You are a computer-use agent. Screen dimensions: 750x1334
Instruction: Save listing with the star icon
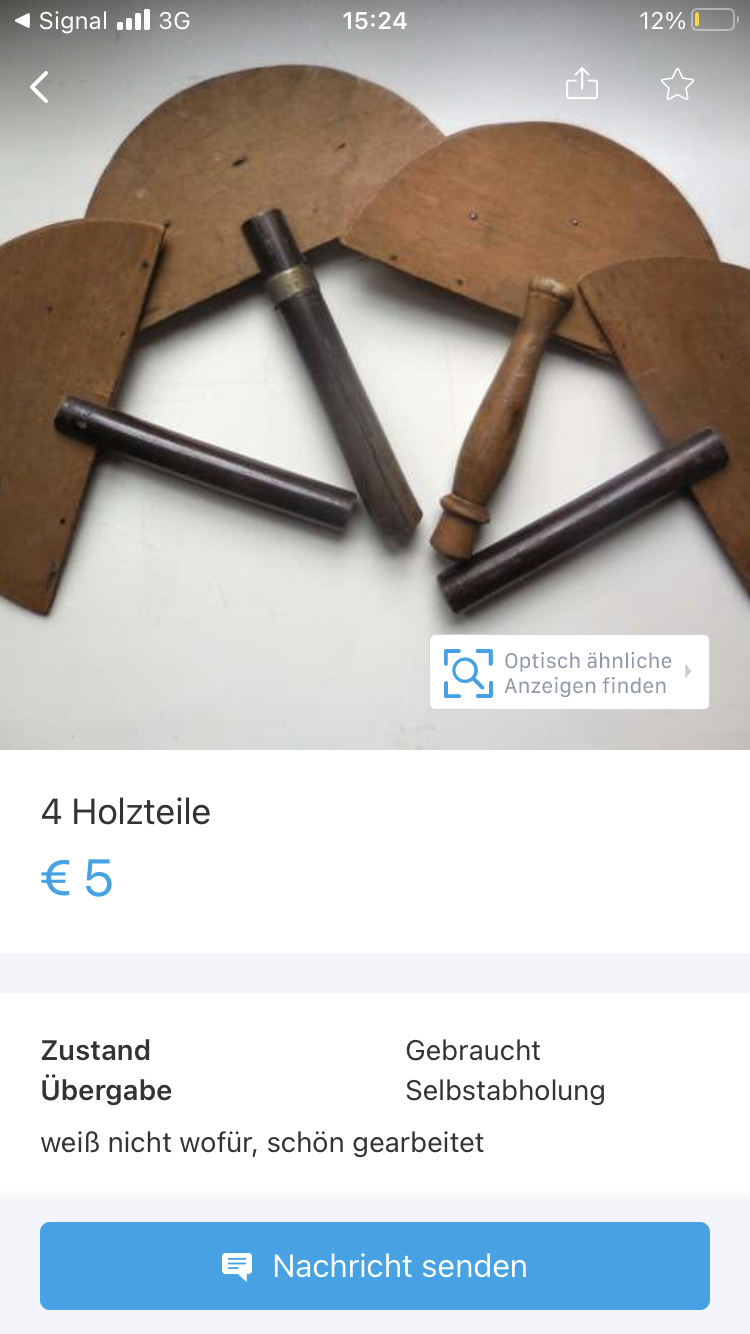(677, 85)
